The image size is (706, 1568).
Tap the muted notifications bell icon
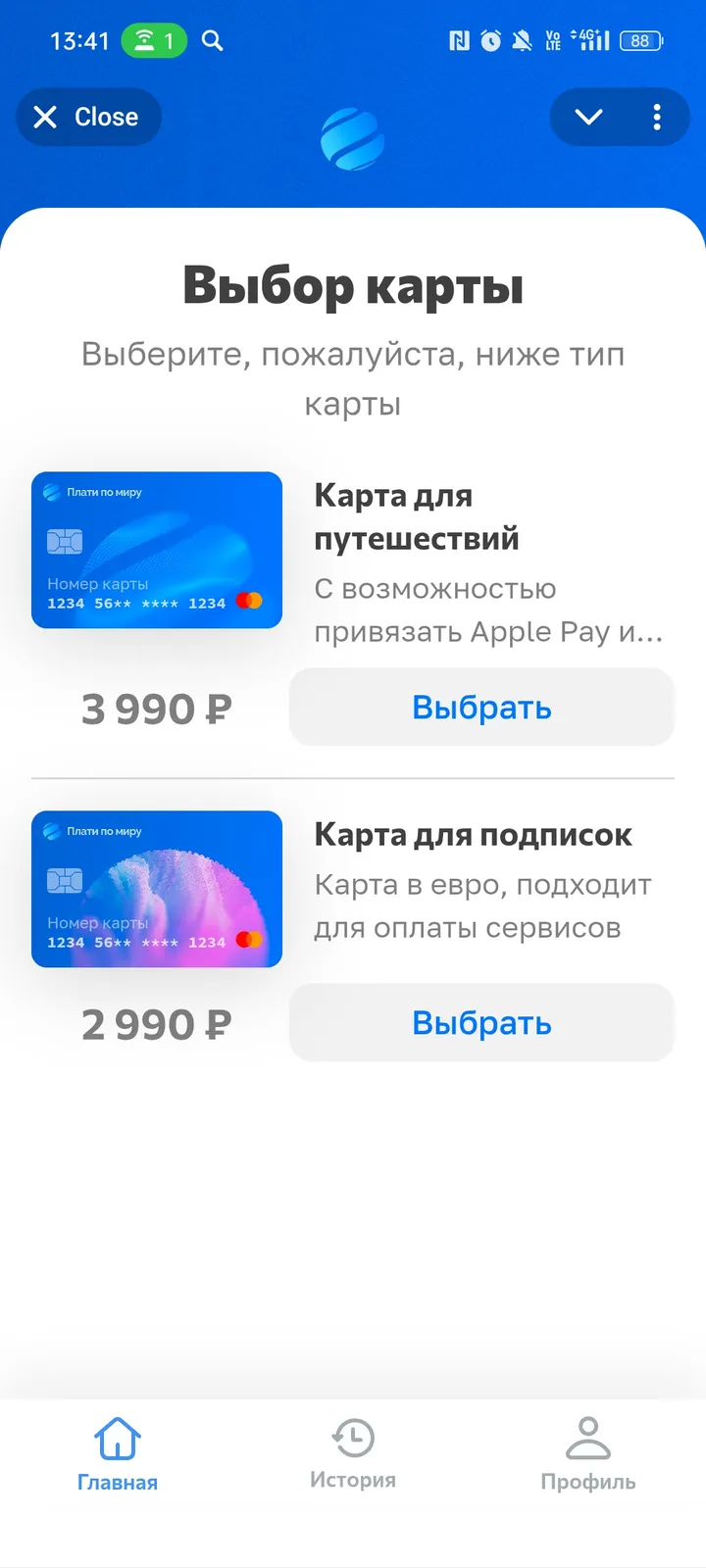(522, 39)
